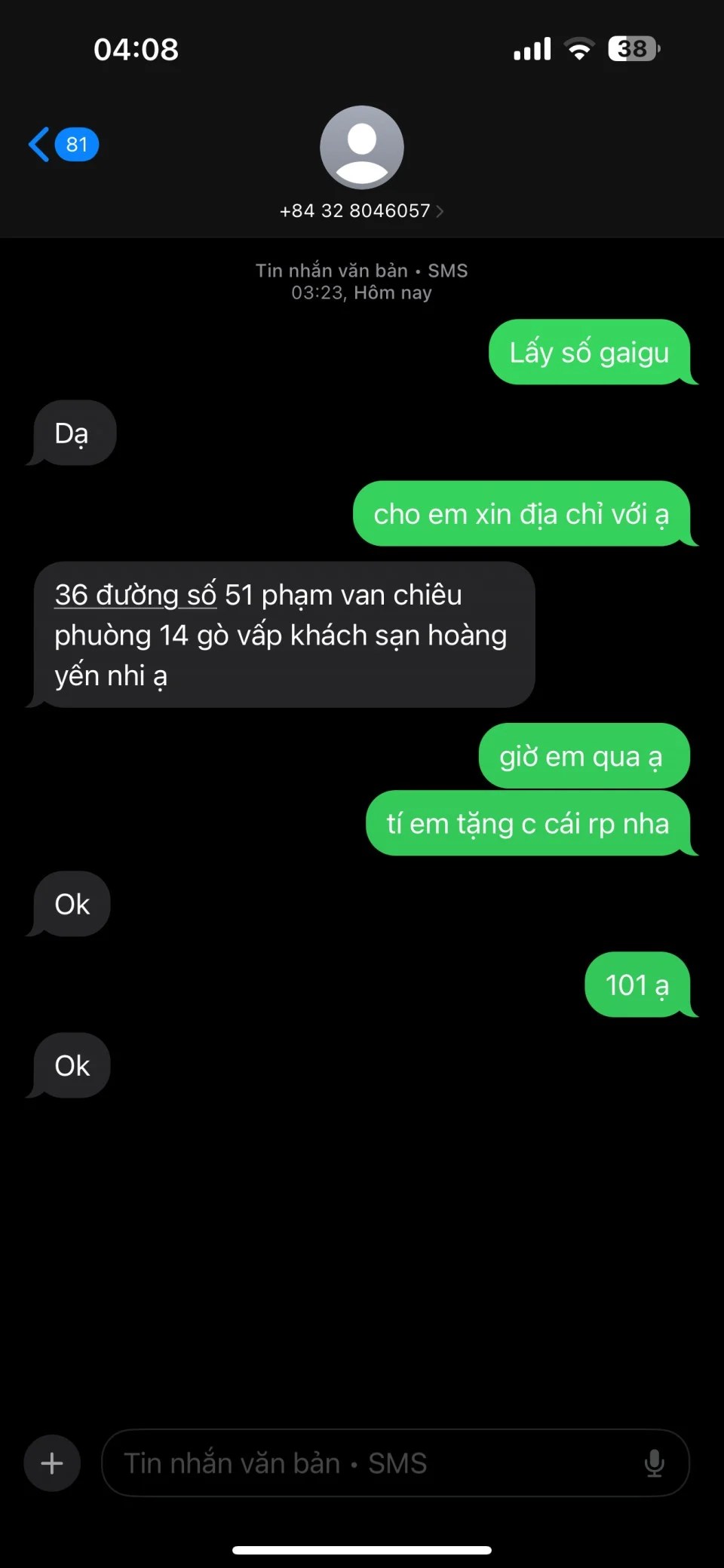The image size is (724, 1568).
Task: Open the underlined address 36 đường số
Action: 136,596
